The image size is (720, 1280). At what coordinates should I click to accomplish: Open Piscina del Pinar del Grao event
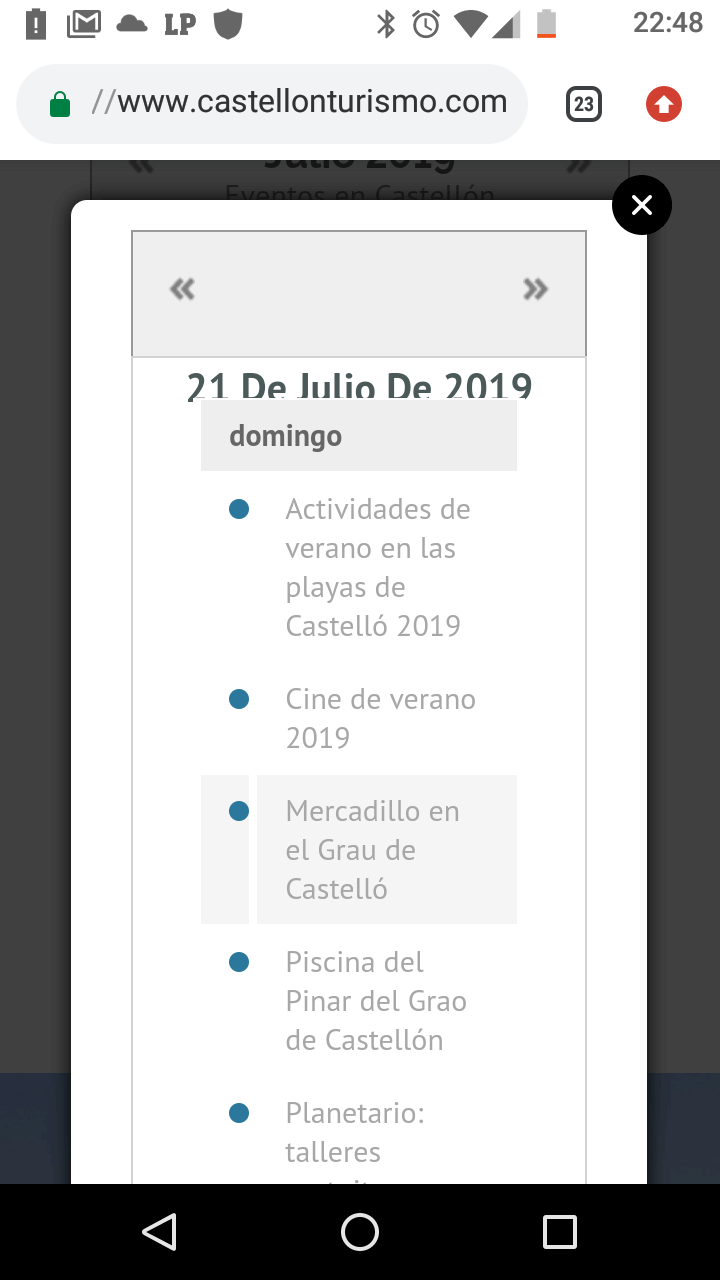tap(376, 1000)
